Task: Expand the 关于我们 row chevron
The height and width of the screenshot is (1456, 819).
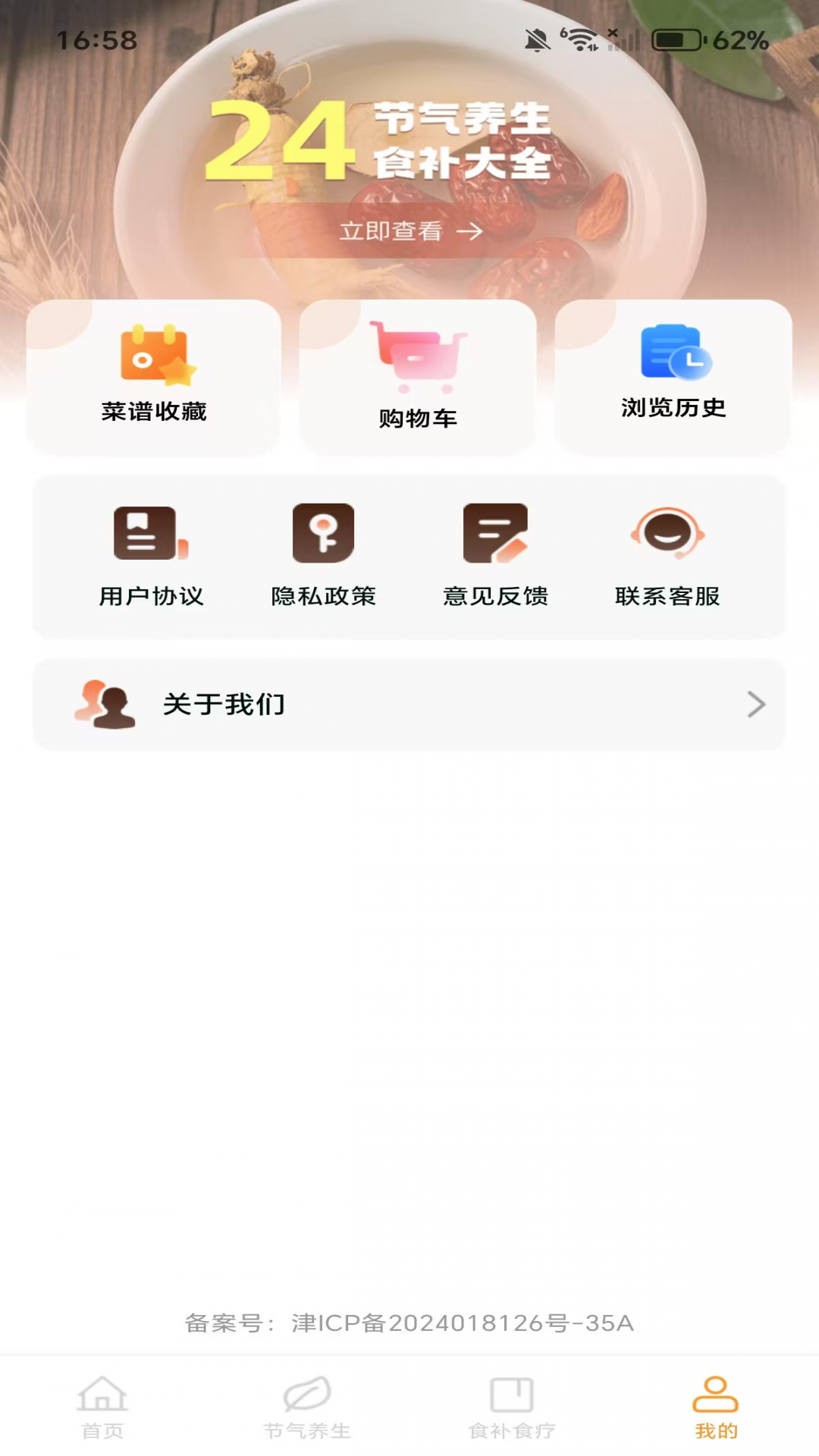Action: [x=755, y=704]
